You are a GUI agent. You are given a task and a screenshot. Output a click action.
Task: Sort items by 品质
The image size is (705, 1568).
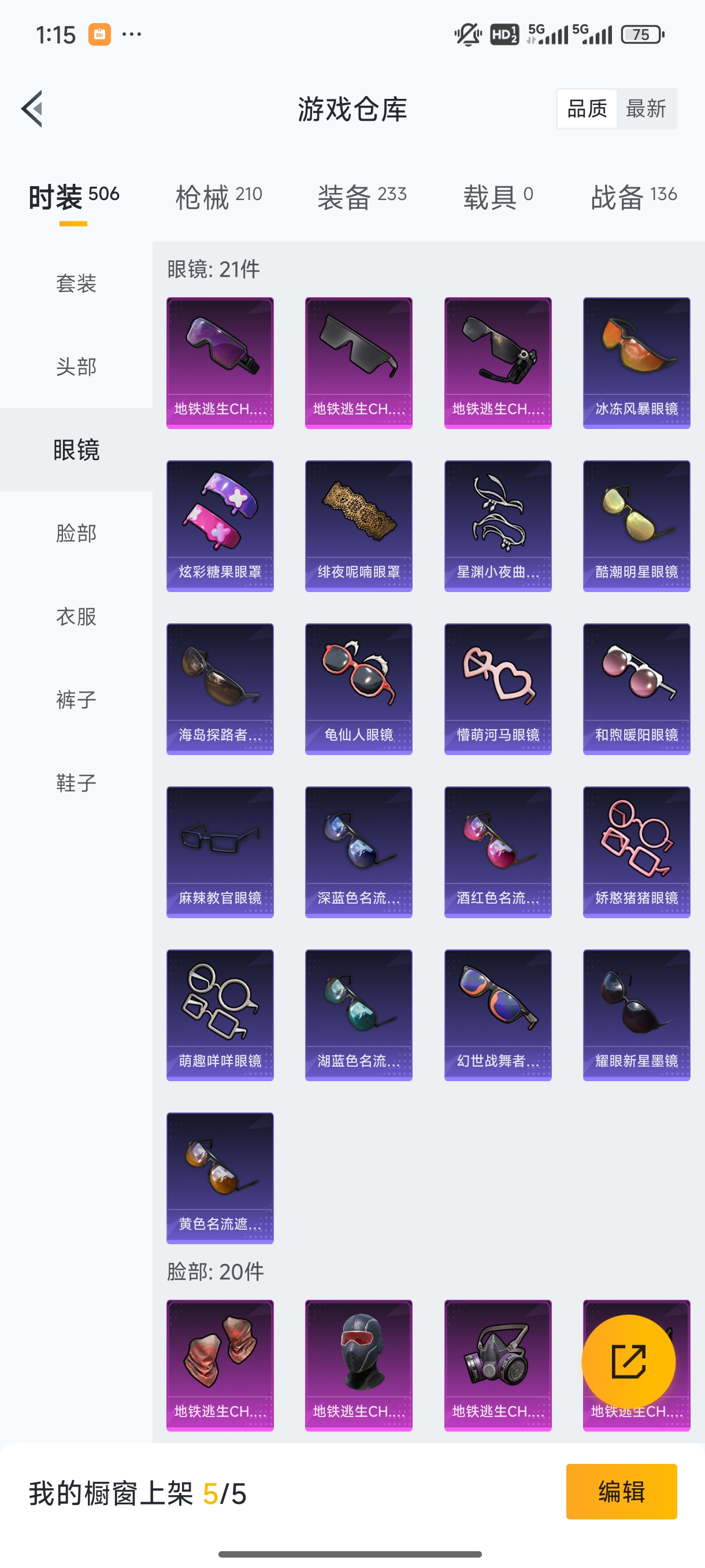pyautogui.click(x=587, y=109)
